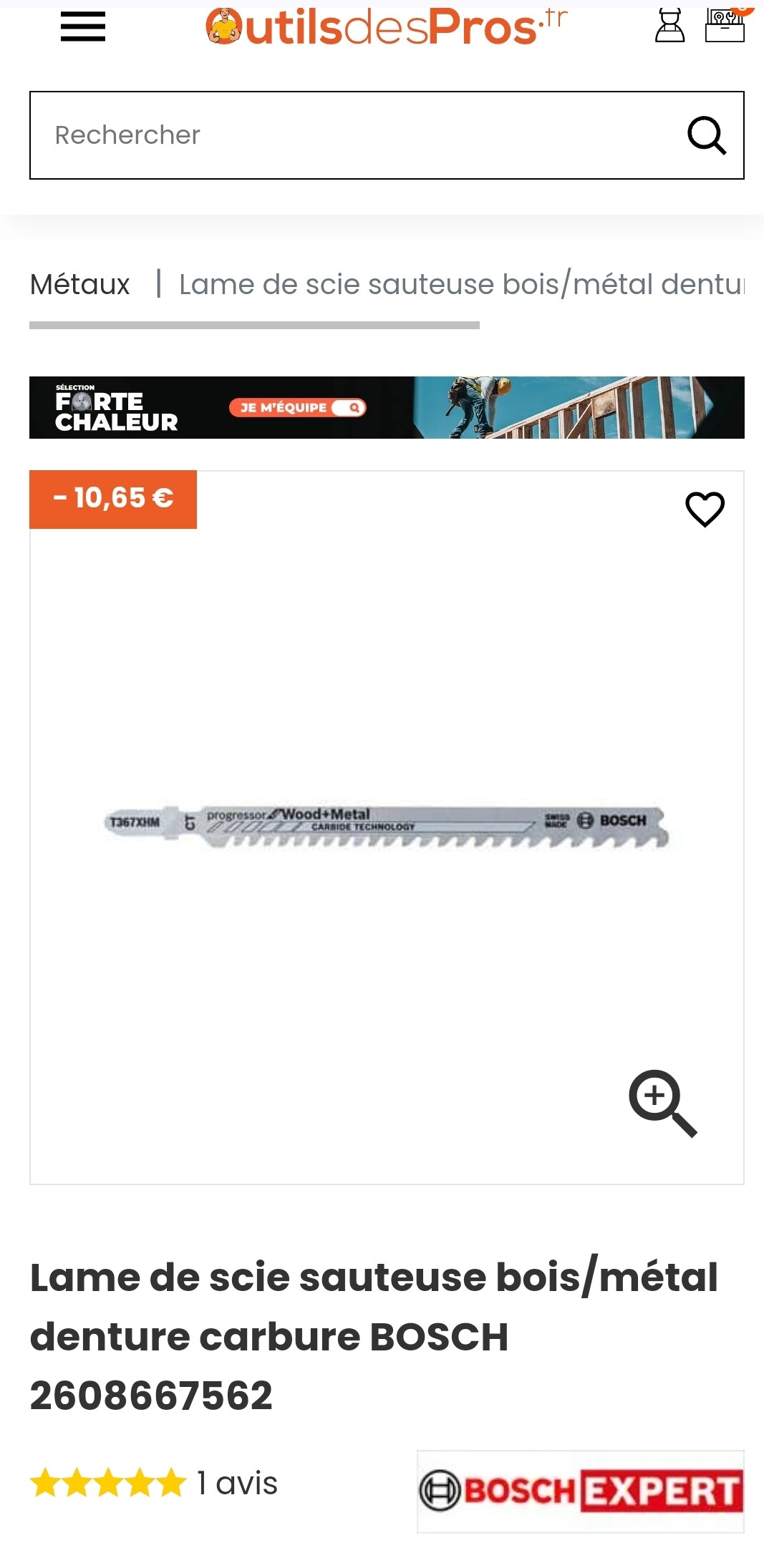Open the user account icon
This screenshot has width=764, height=1568.
[669, 26]
